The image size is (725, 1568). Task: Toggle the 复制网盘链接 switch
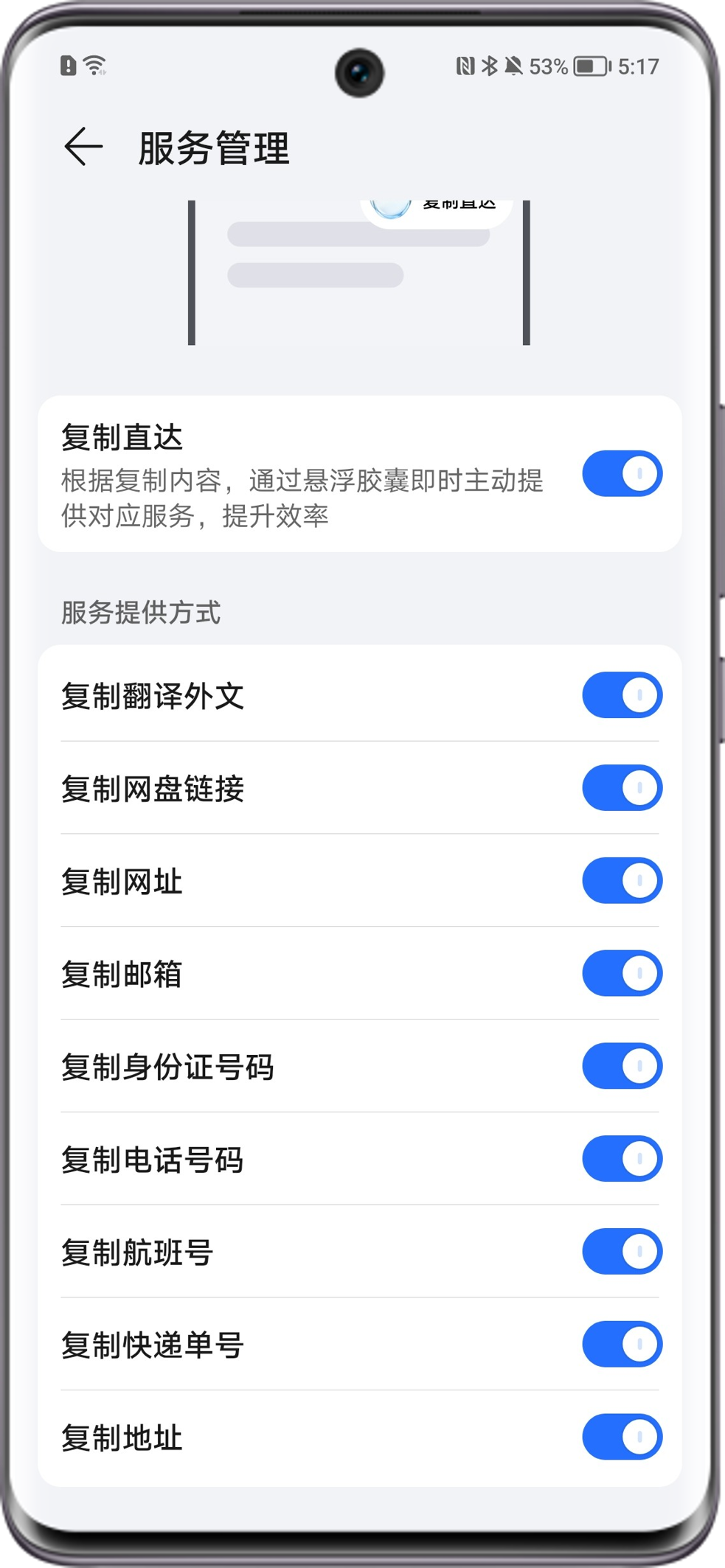pyautogui.click(x=622, y=787)
